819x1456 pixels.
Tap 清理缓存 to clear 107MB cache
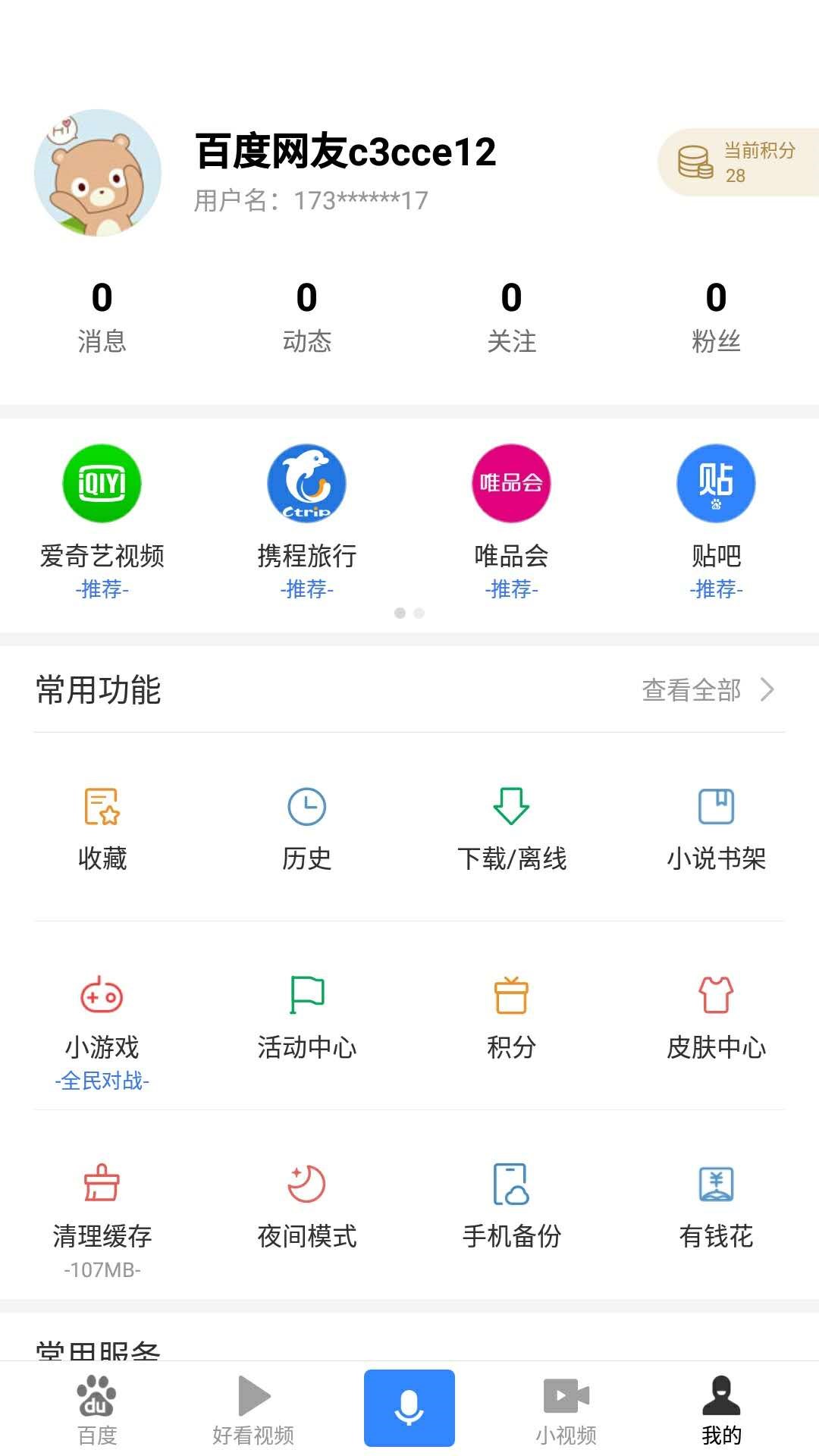click(102, 1206)
